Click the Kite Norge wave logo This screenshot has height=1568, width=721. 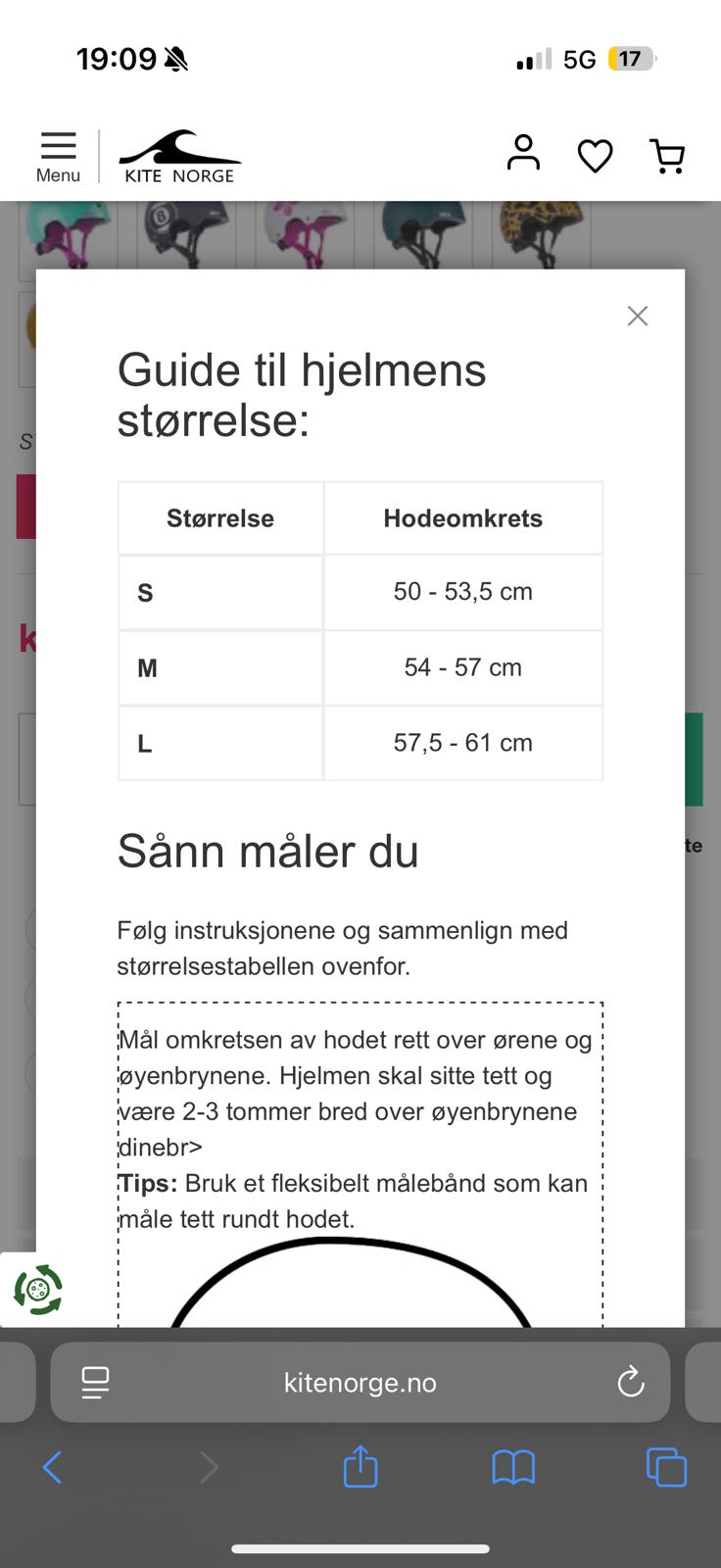click(x=179, y=147)
